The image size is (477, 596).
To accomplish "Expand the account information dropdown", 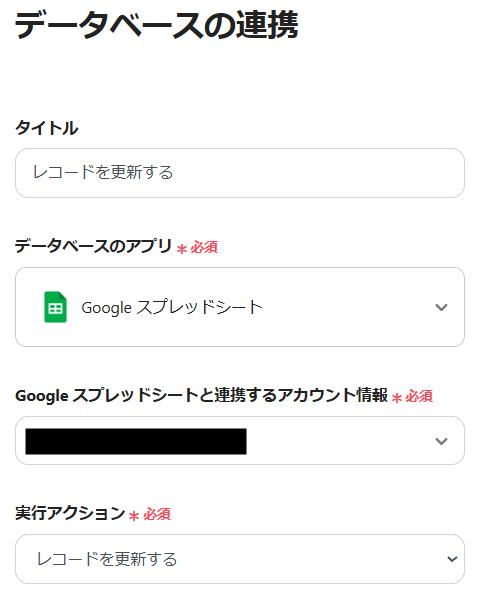I will pyautogui.click(x=240, y=441).
